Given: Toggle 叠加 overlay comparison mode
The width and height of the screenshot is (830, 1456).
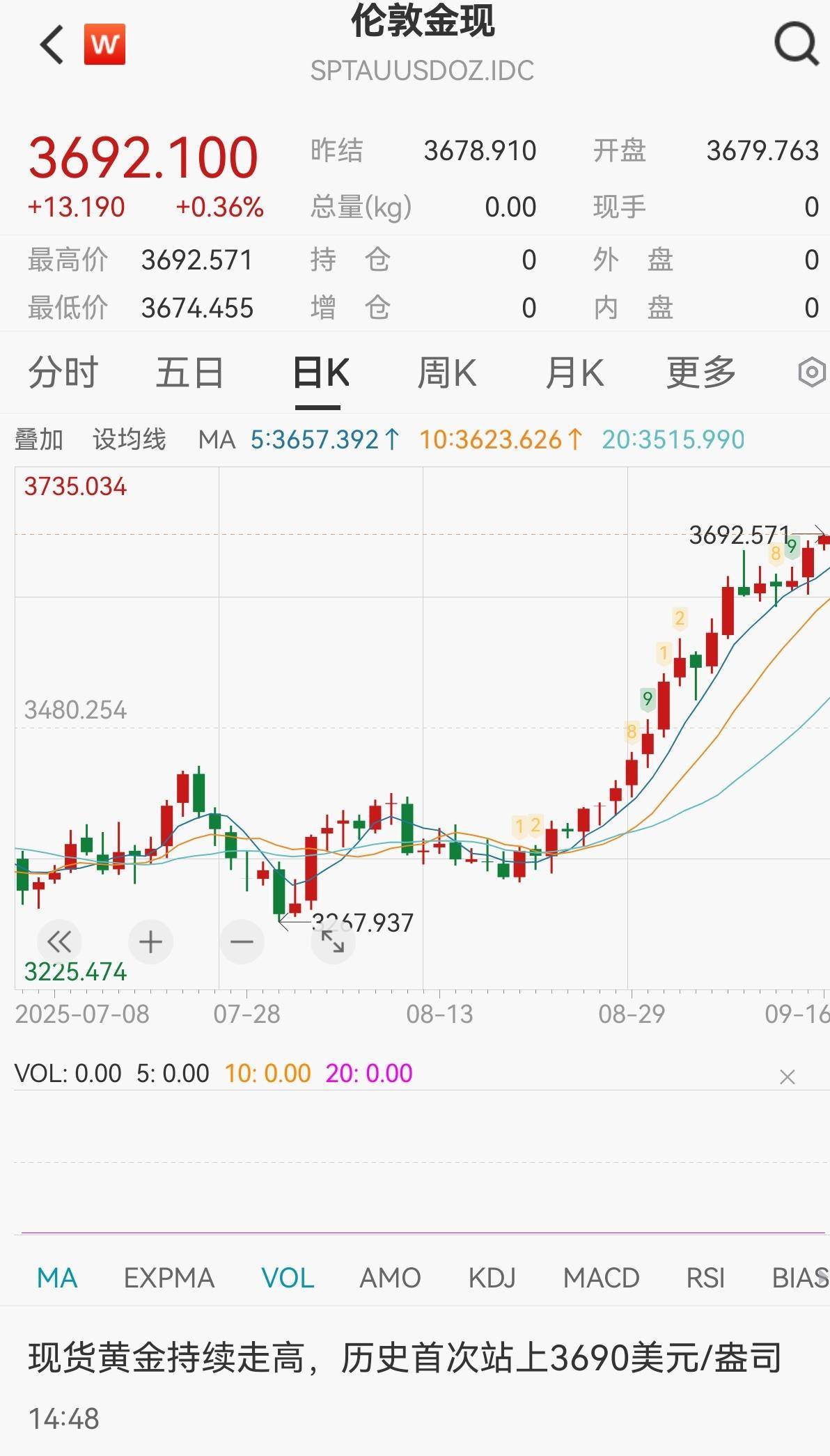Looking at the screenshot, I should point(37,439).
